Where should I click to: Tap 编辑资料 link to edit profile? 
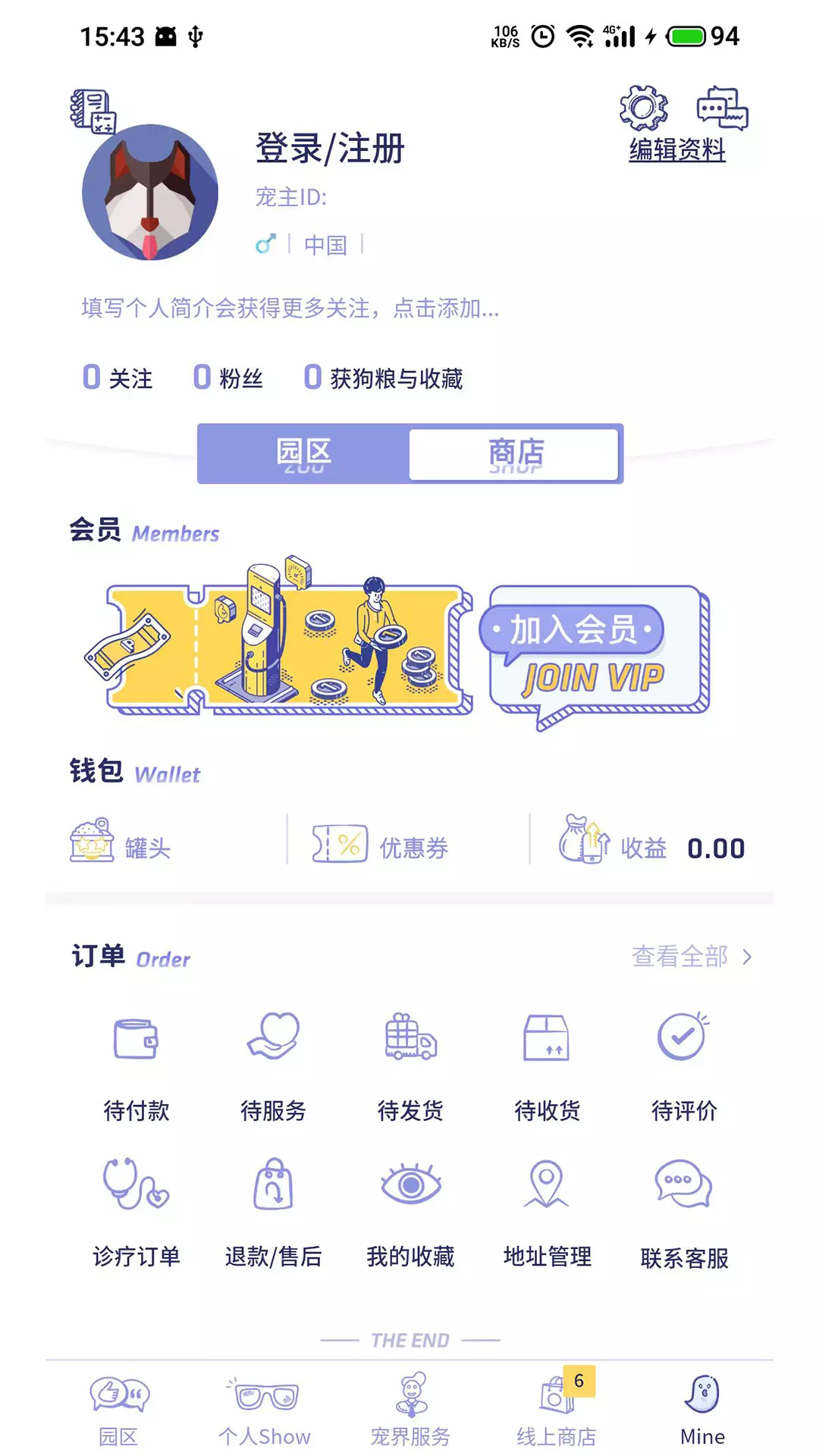(x=677, y=150)
